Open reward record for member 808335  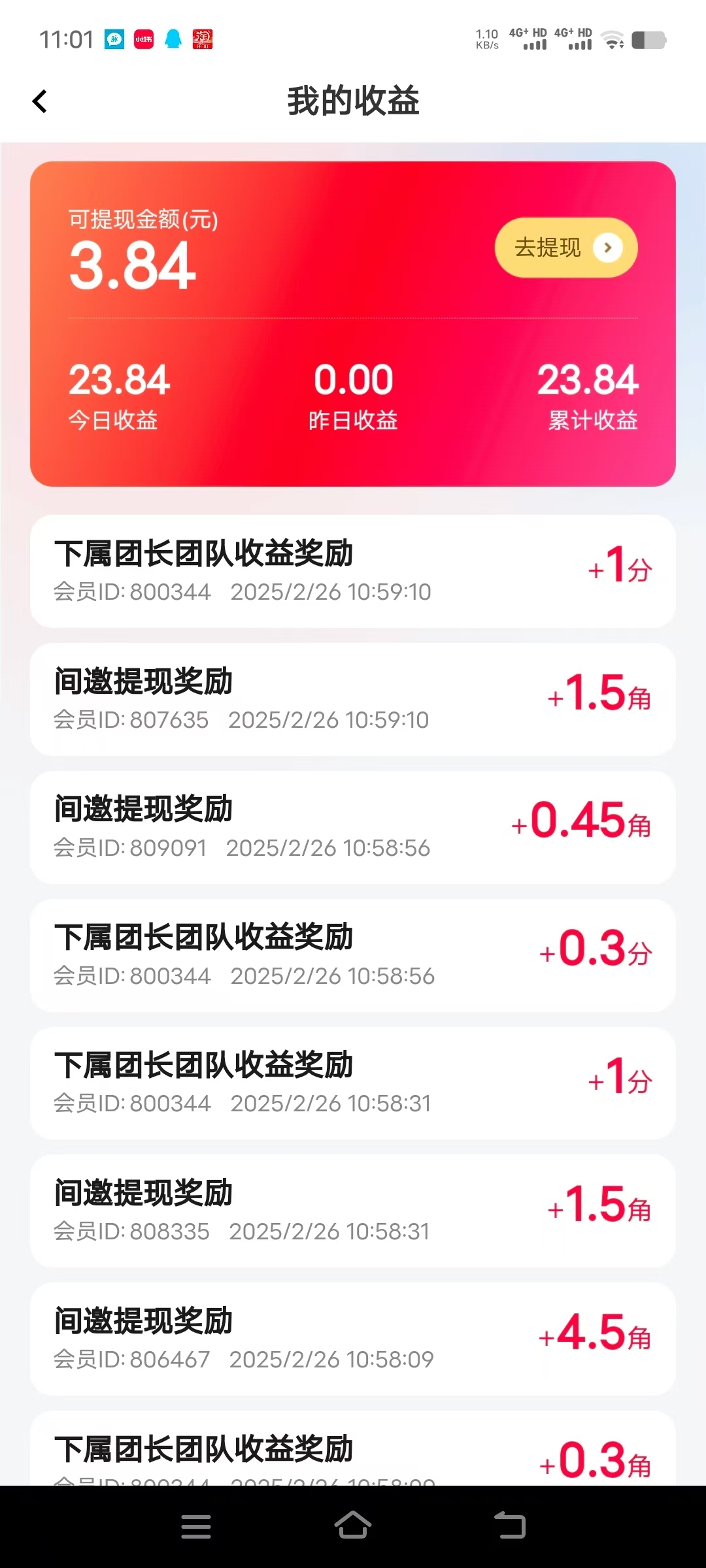pos(353,1211)
